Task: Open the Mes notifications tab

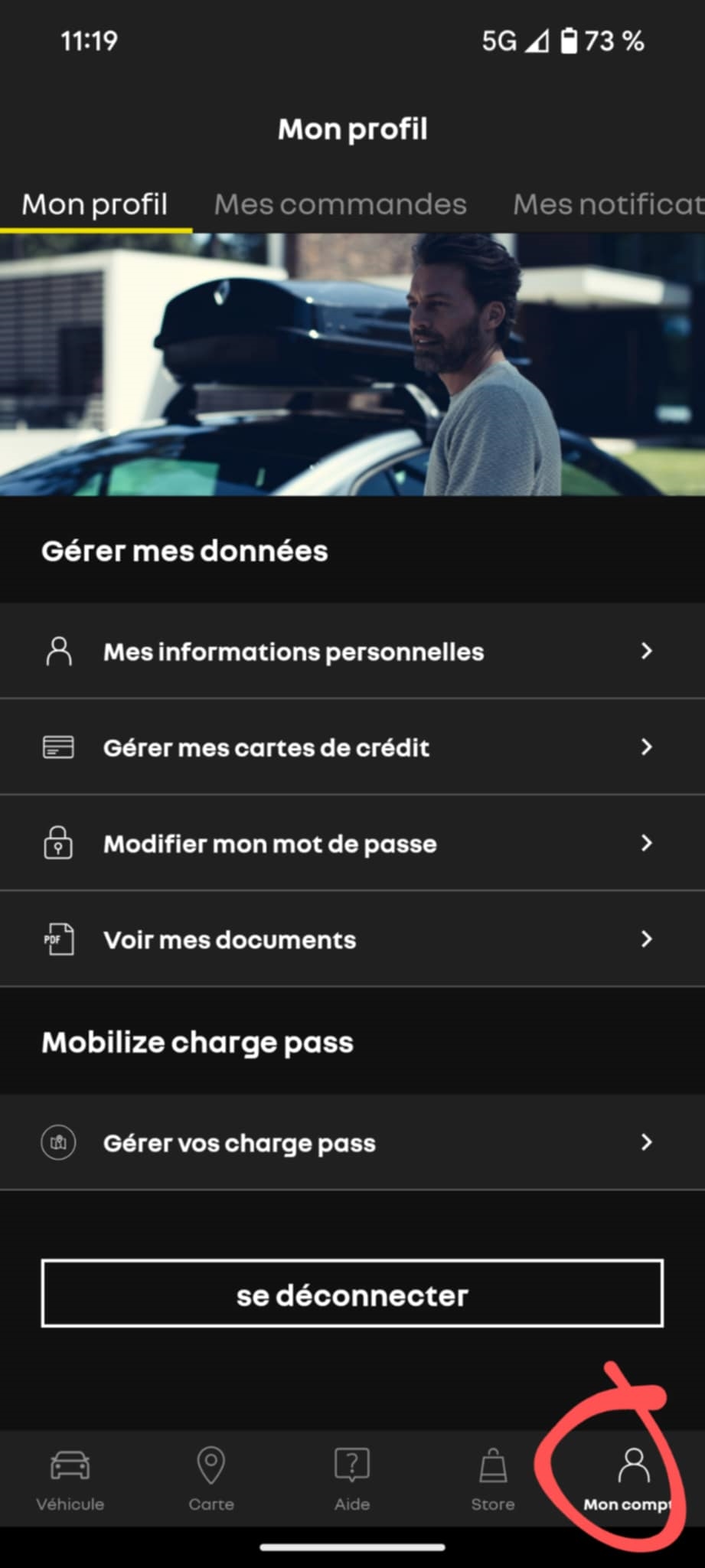Action: click(x=609, y=204)
